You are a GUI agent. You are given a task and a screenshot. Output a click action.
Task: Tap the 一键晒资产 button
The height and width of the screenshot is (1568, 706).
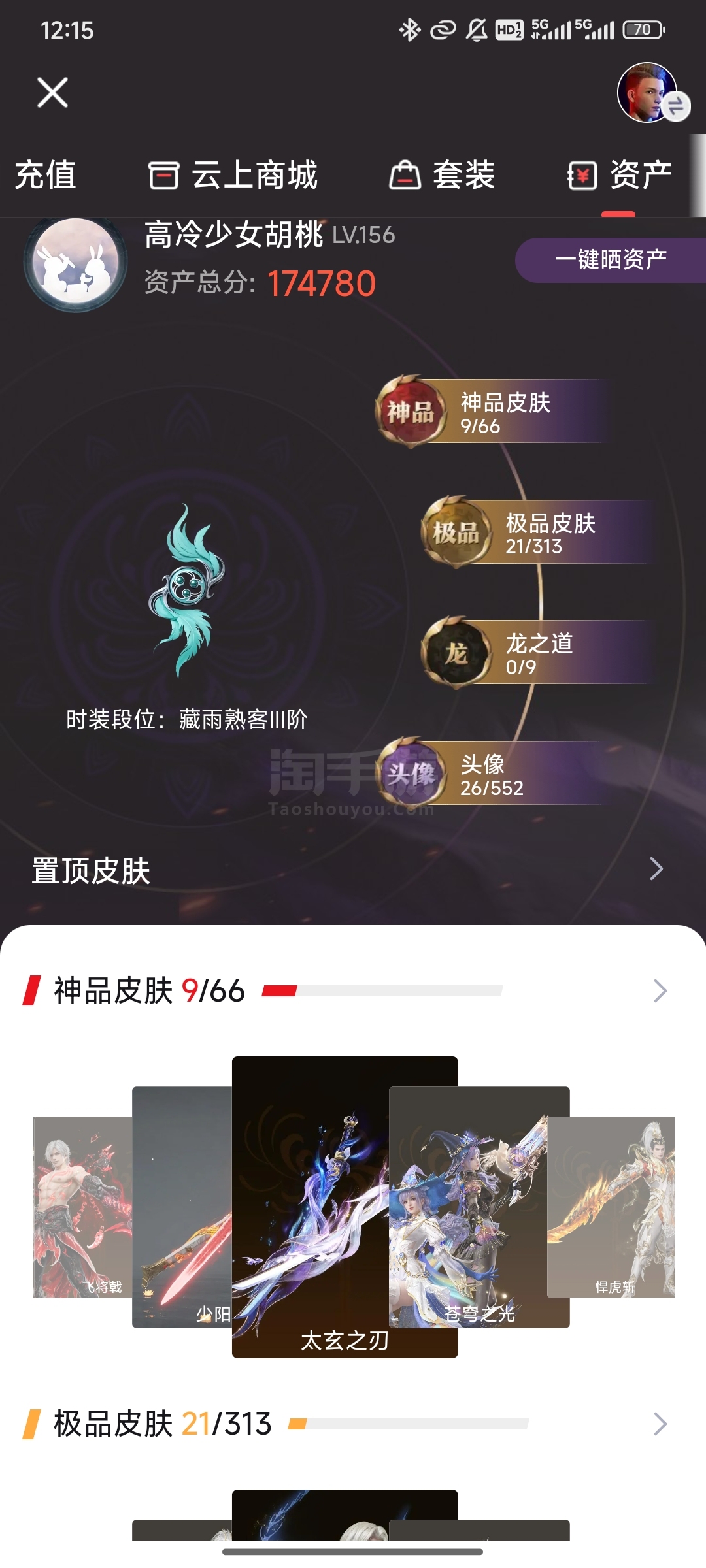[x=611, y=260]
